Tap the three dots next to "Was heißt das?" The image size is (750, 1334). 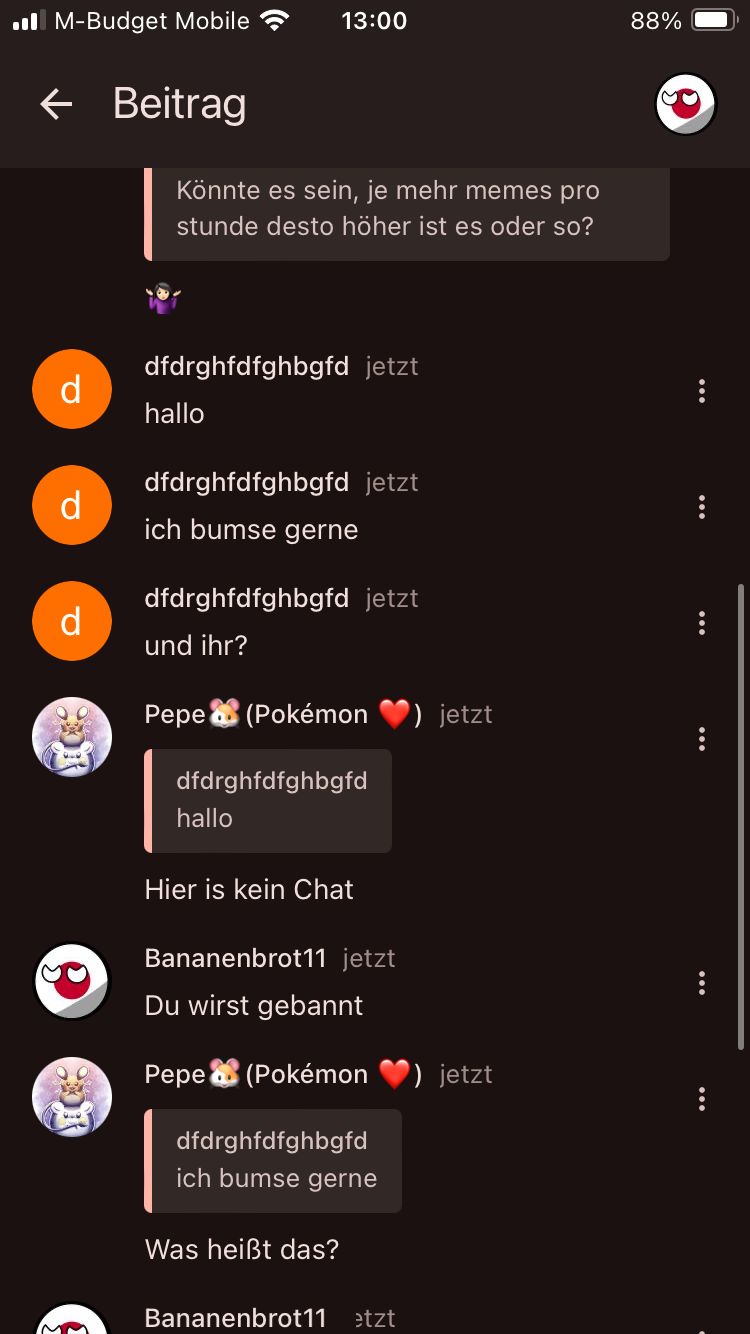point(702,1099)
